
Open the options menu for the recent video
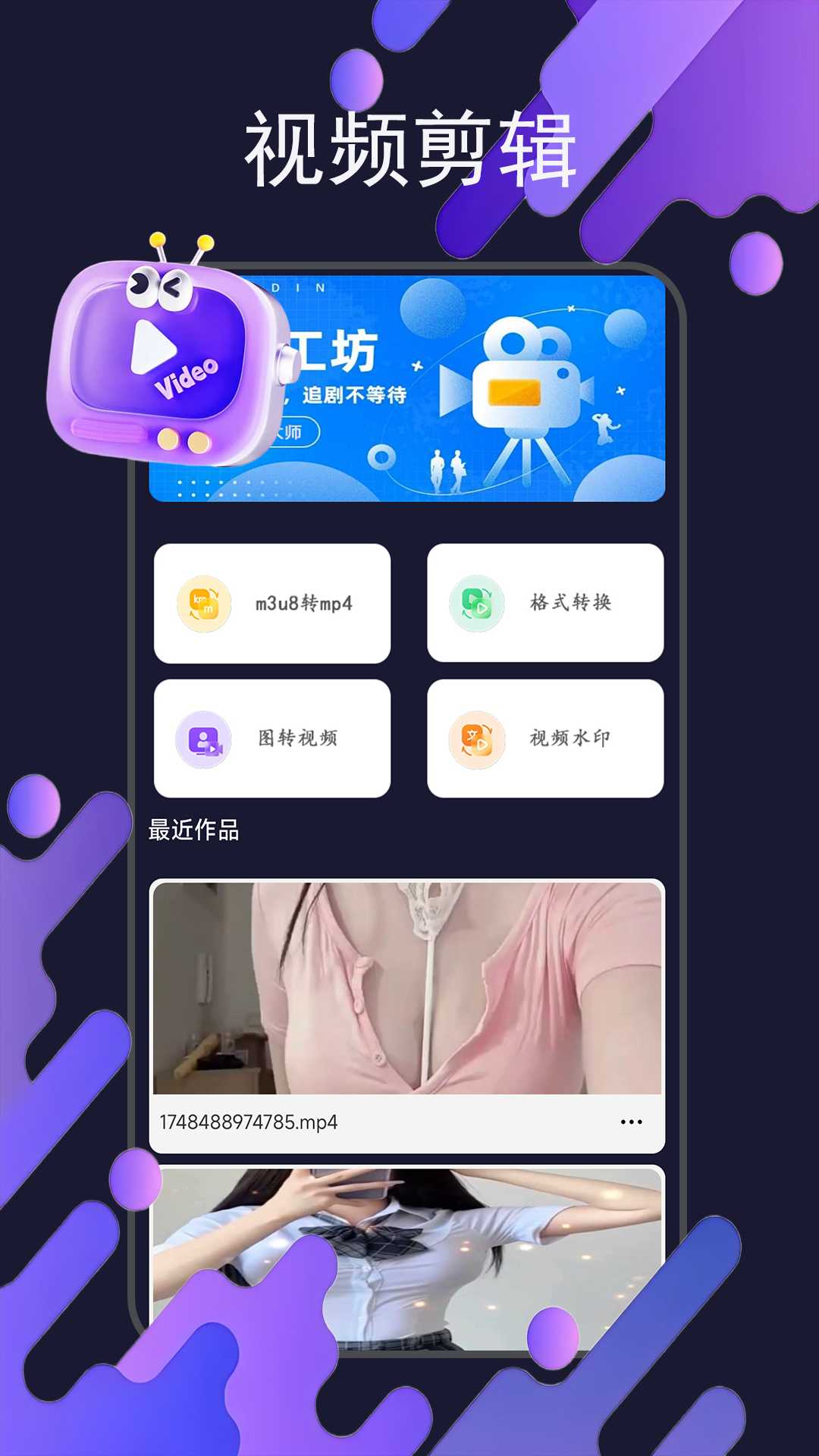[x=632, y=1122]
